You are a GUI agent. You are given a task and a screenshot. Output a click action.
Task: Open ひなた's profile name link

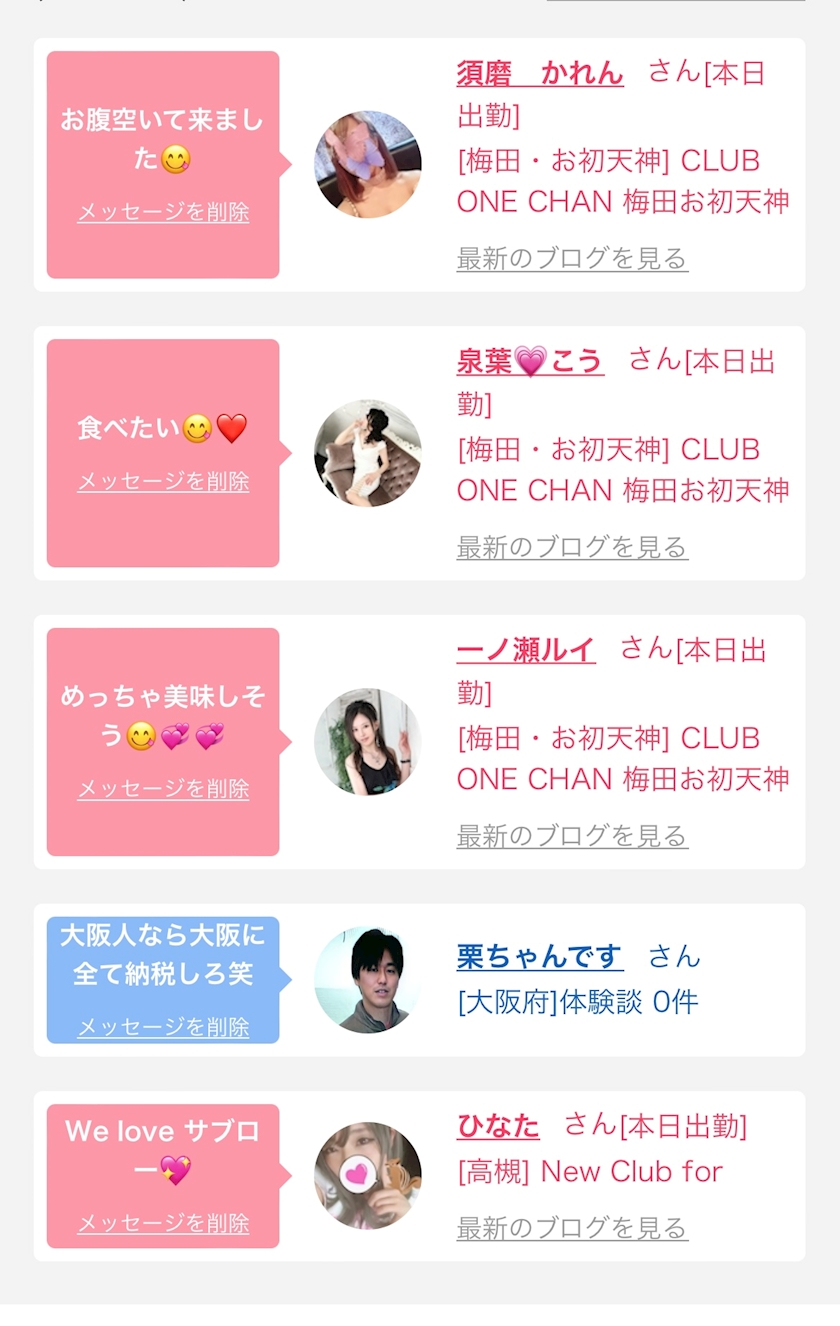click(498, 1126)
